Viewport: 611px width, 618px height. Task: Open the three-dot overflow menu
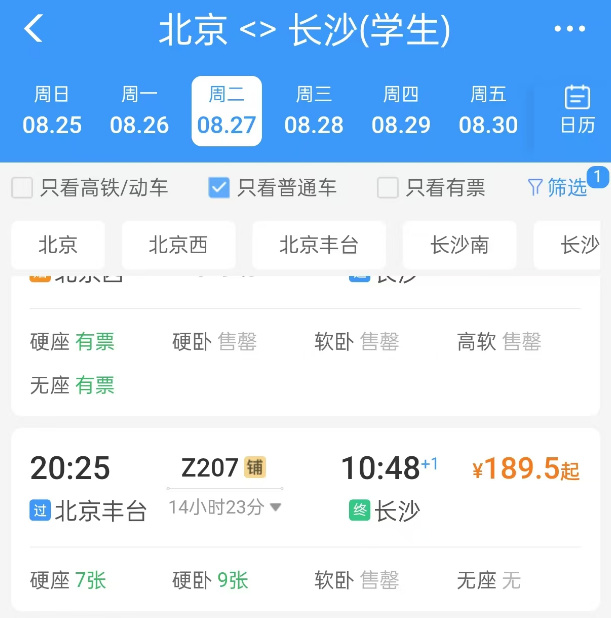569,29
